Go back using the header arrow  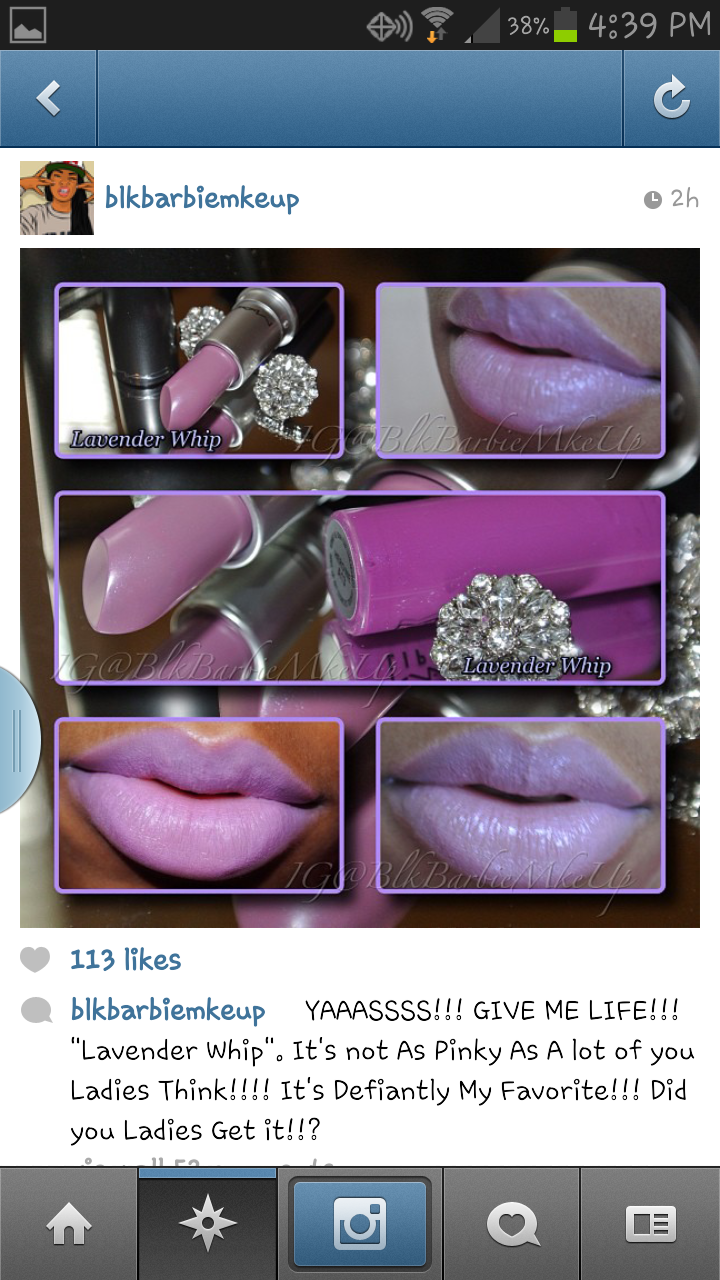pos(48,98)
